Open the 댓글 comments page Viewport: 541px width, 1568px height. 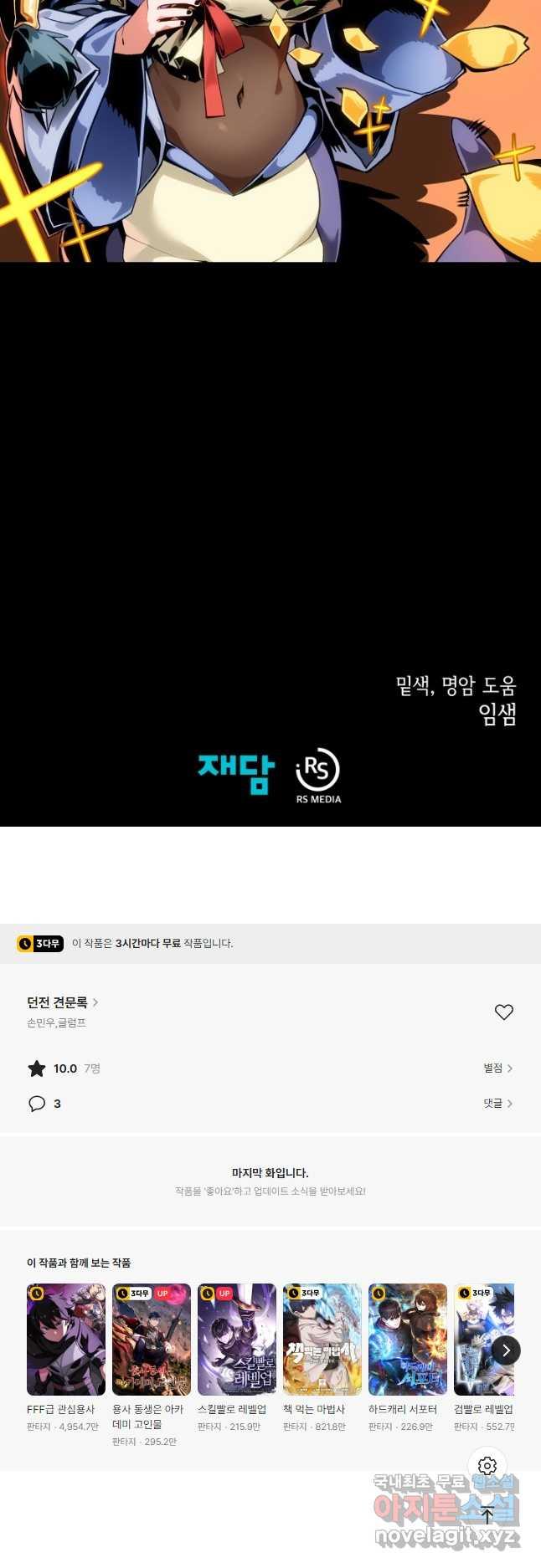tap(497, 1104)
